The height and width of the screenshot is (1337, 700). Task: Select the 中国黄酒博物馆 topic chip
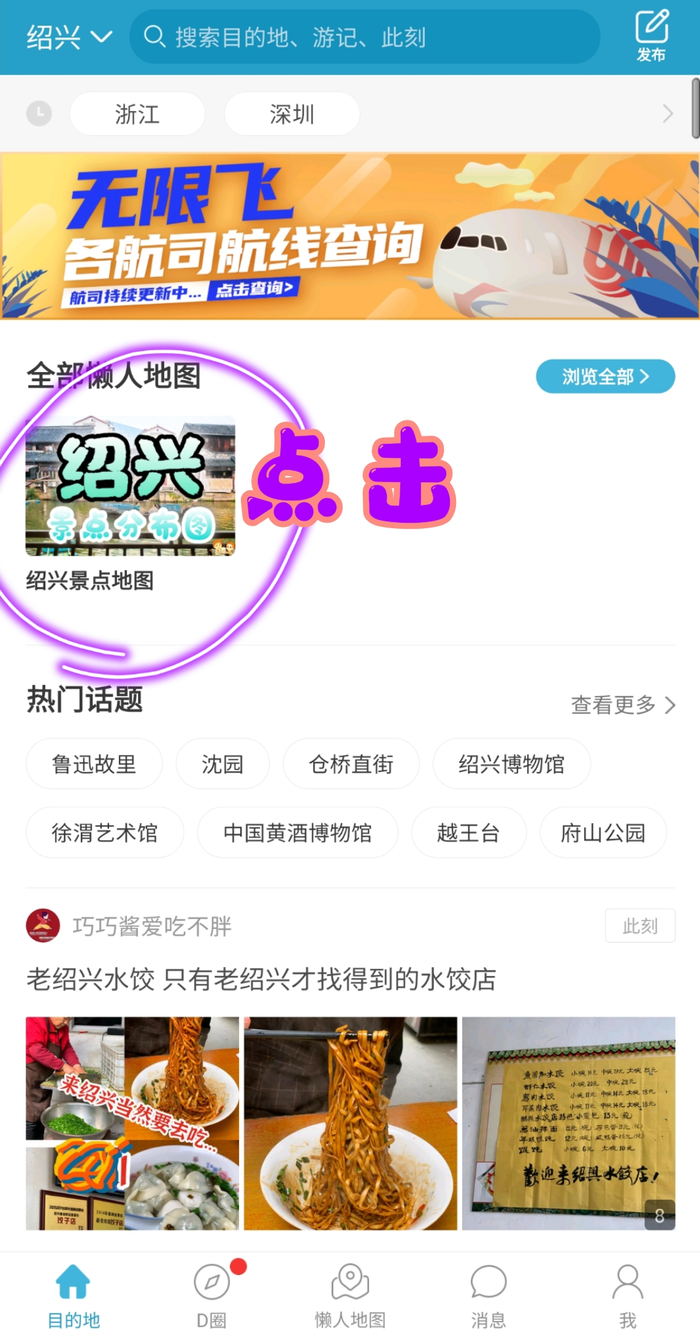(297, 833)
